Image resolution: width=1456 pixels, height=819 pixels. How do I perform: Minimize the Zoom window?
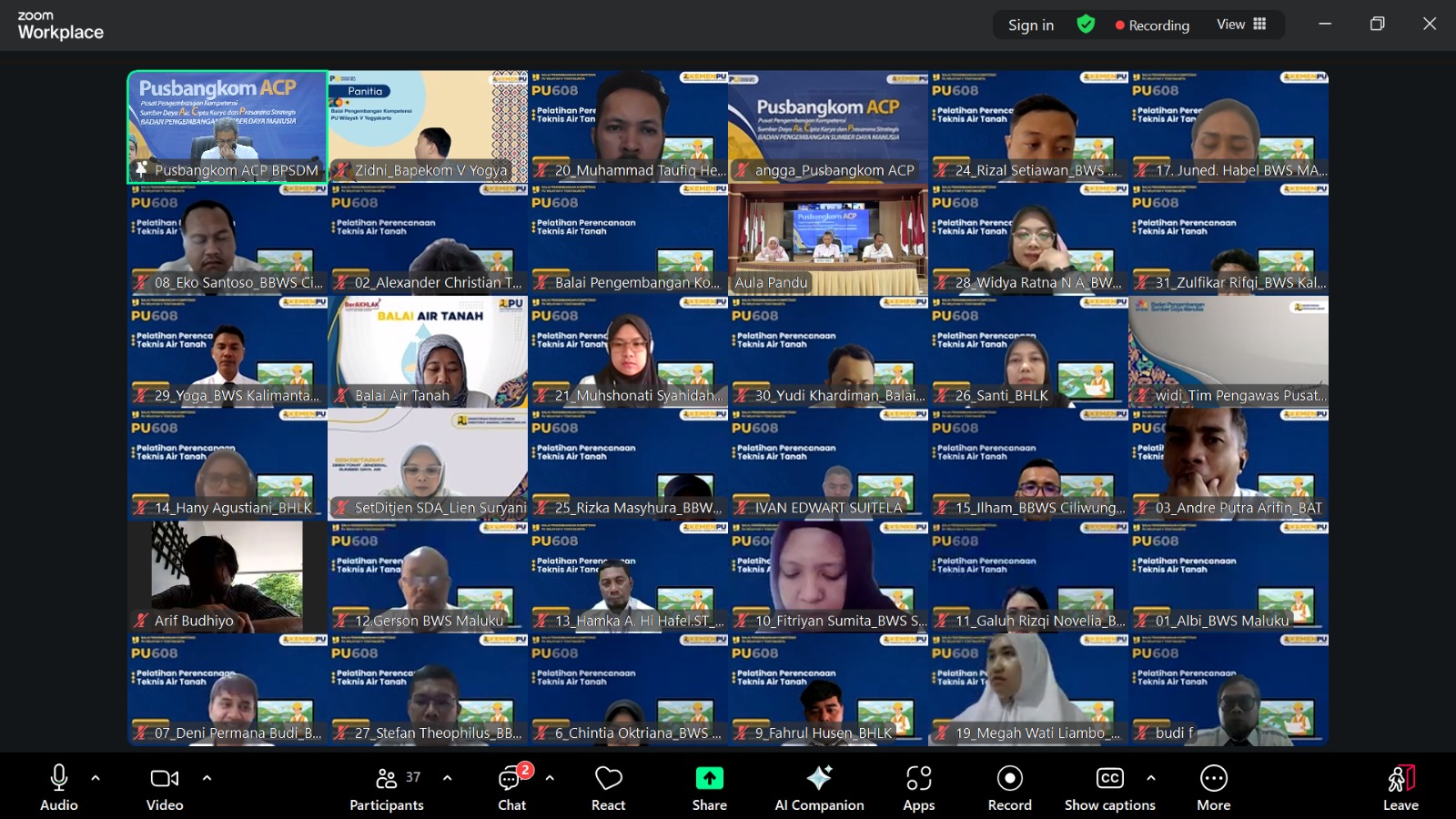pos(1325,25)
